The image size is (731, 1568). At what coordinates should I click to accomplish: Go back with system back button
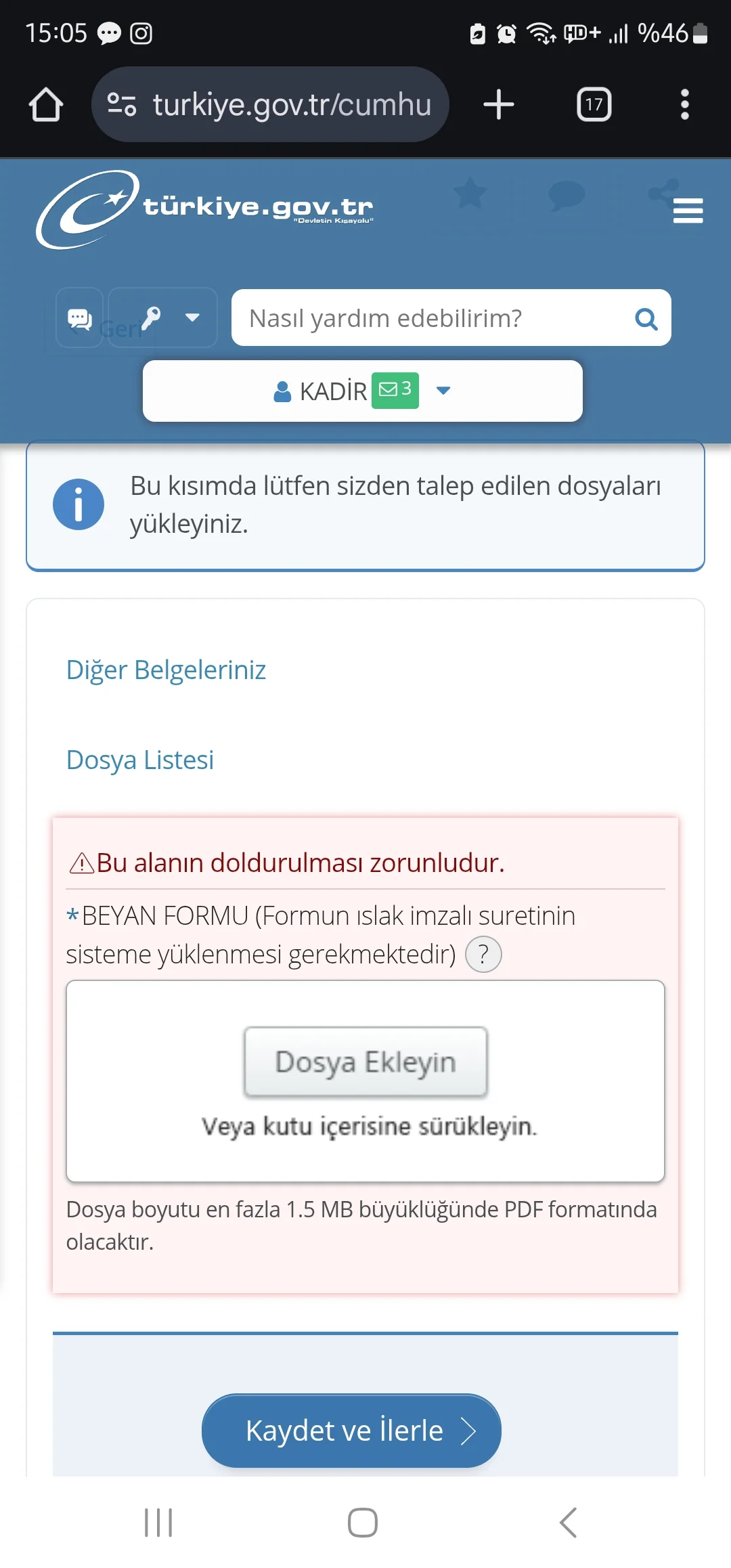tap(569, 1523)
